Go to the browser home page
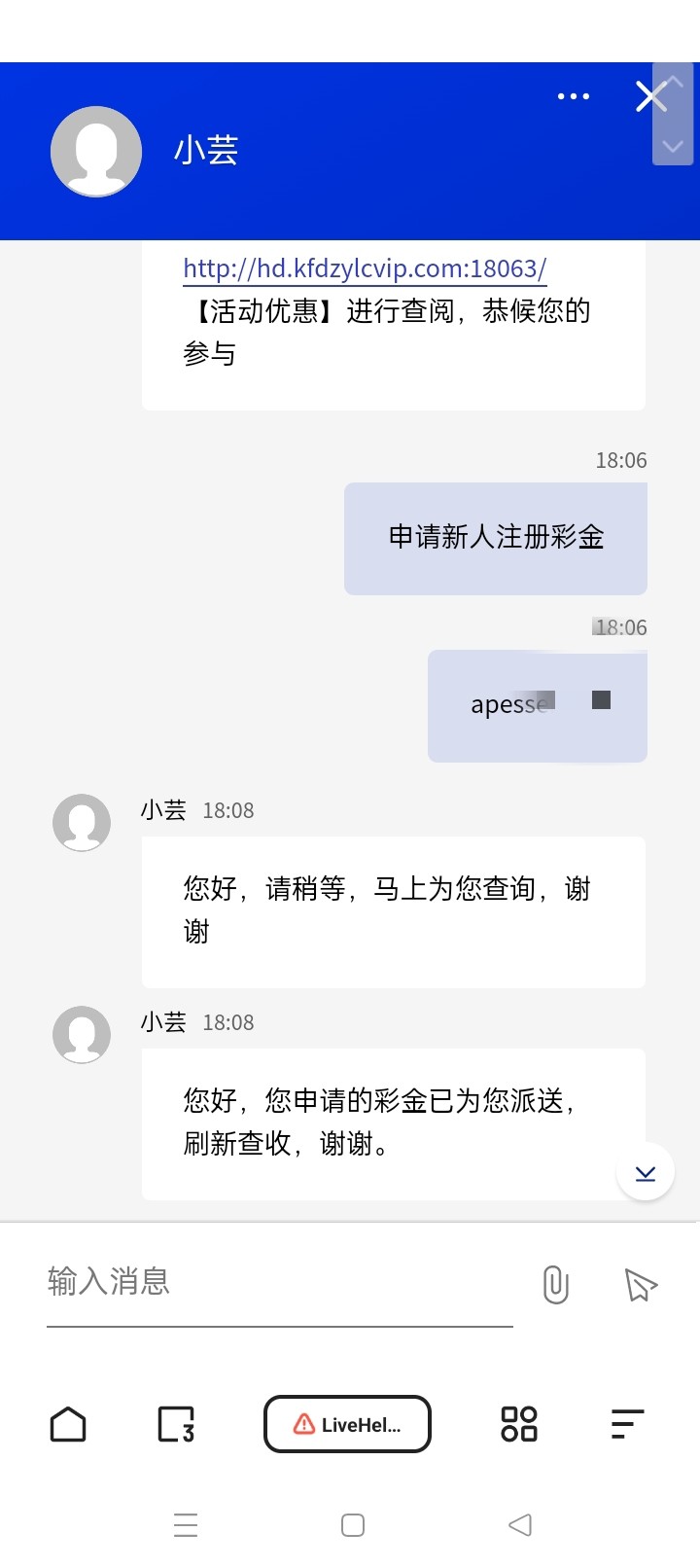The width and height of the screenshot is (700, 1568). [x=68, y=1425]
